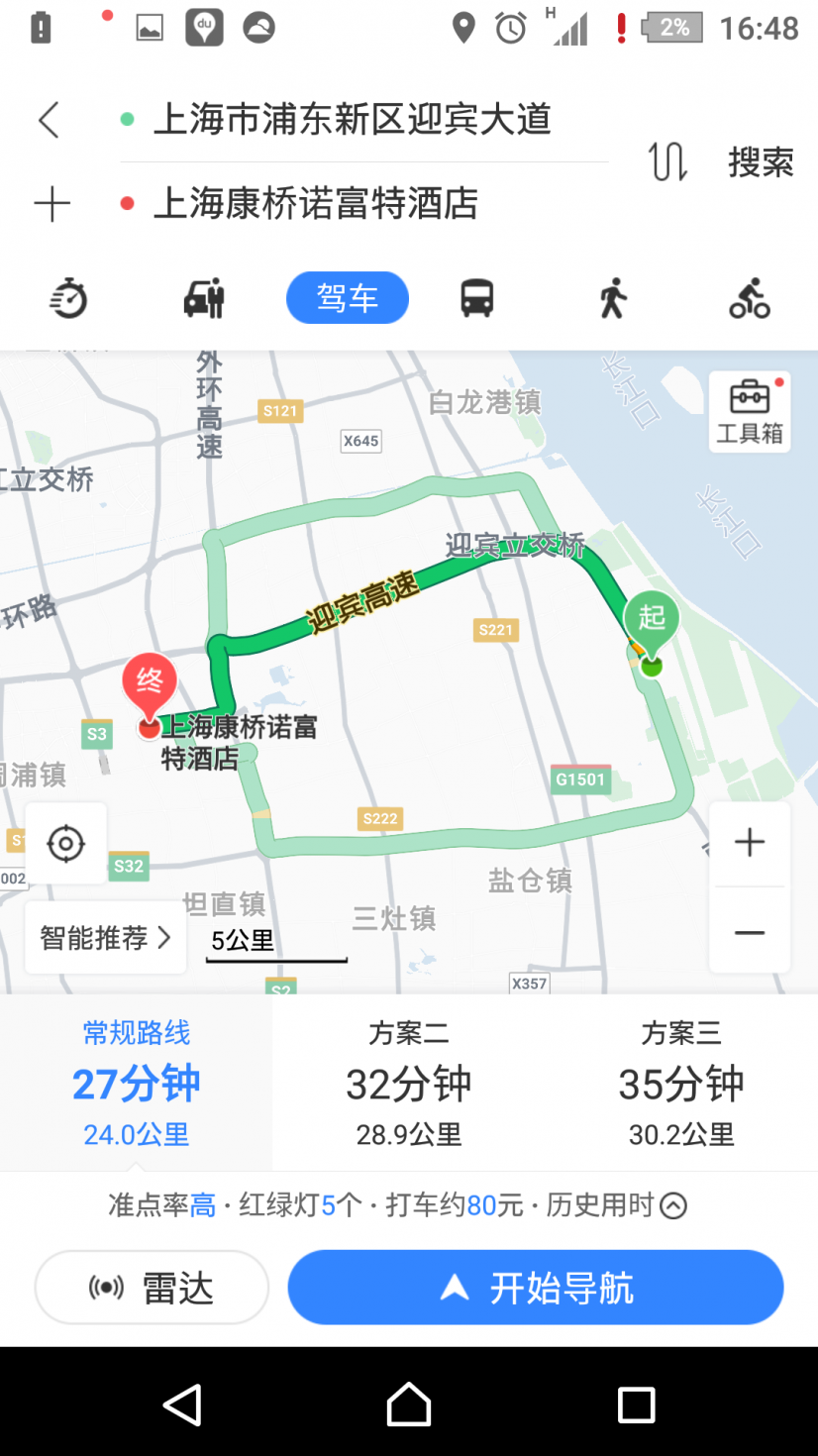Switch to the walking mode
Screen dimensions: 818x1456
613,298
